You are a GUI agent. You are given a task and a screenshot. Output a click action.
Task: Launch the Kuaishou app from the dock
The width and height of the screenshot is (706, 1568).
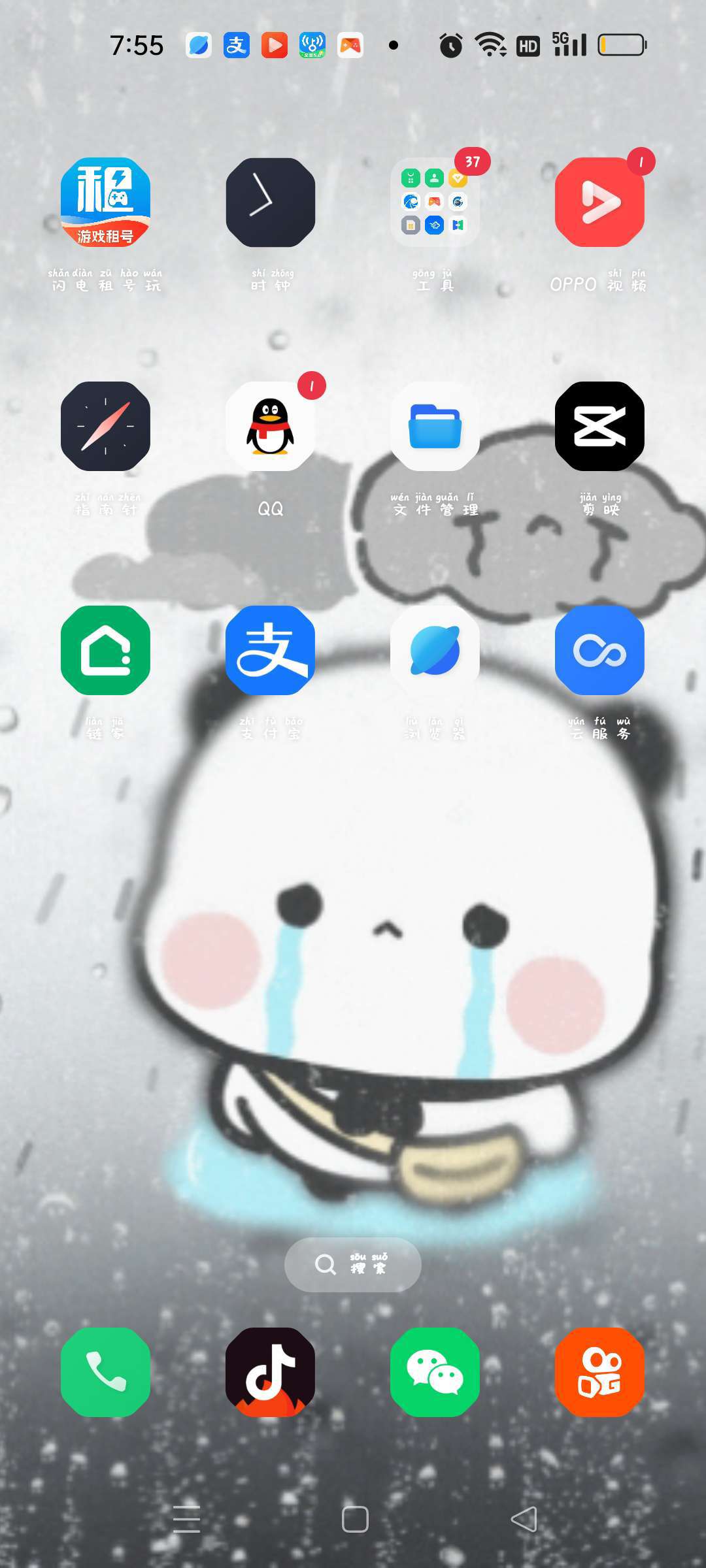point(599,1372)
